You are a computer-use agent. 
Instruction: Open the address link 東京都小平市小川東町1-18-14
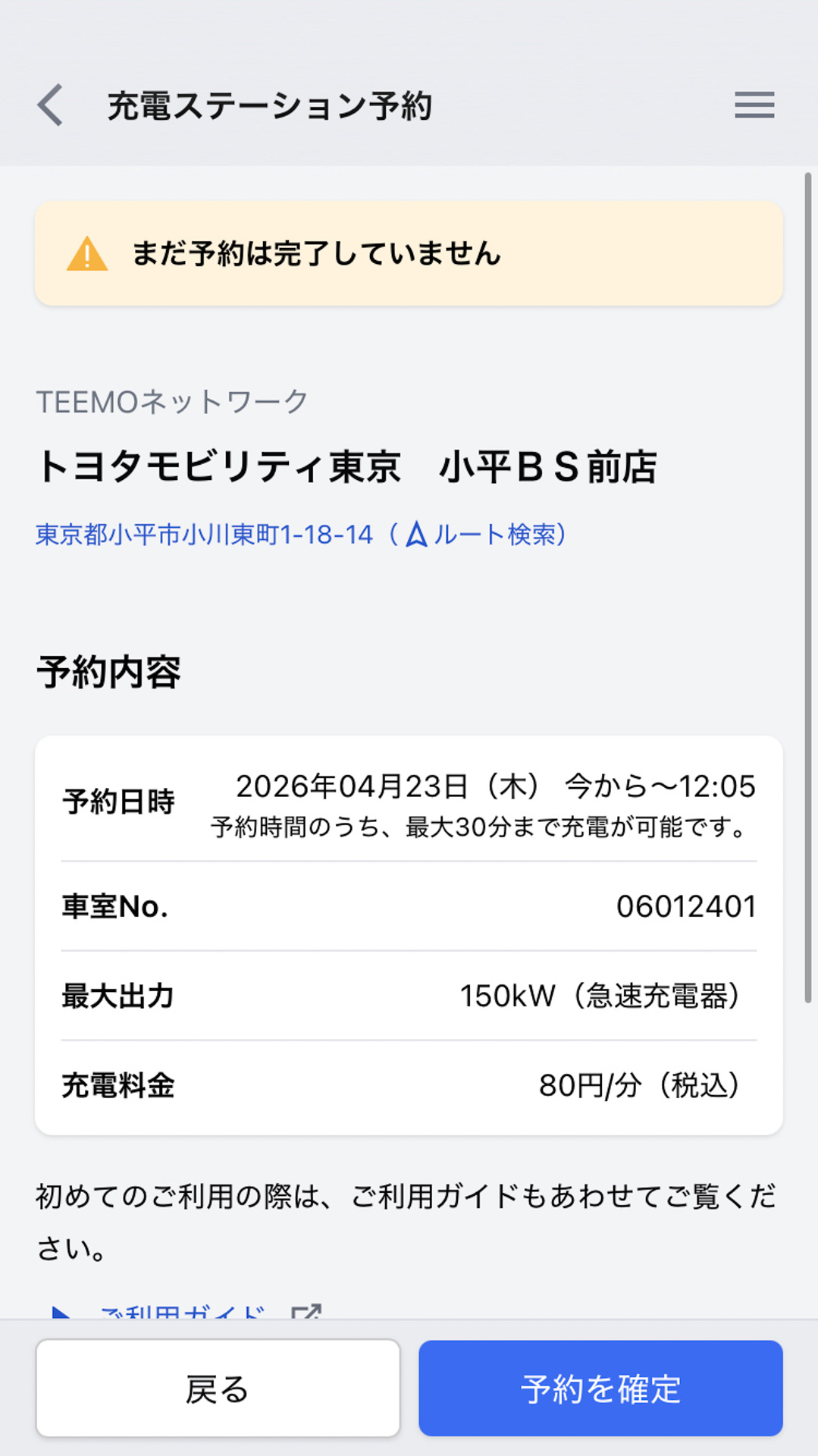coord(202,535)
